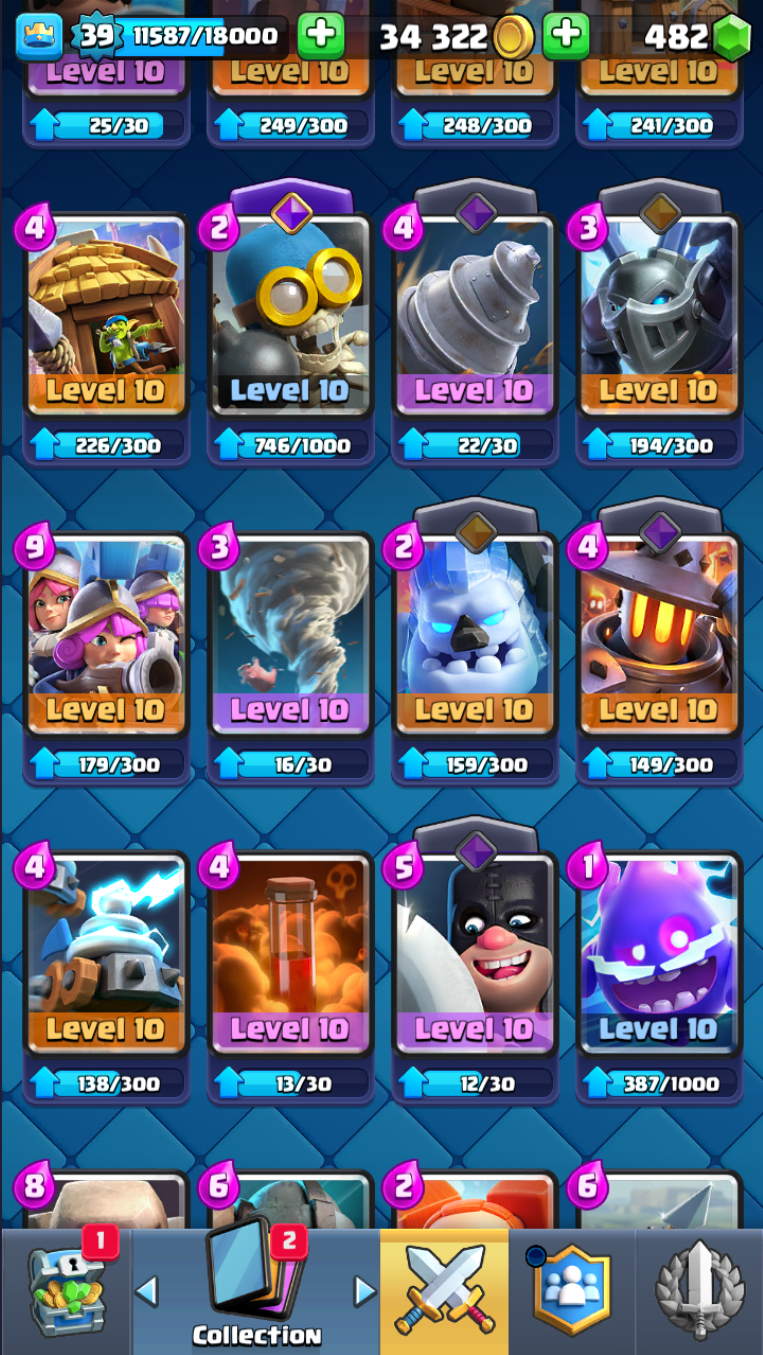The image size is (763, 1355).
Task: Open the Poison spell card
Action: [x=290, y=955]
